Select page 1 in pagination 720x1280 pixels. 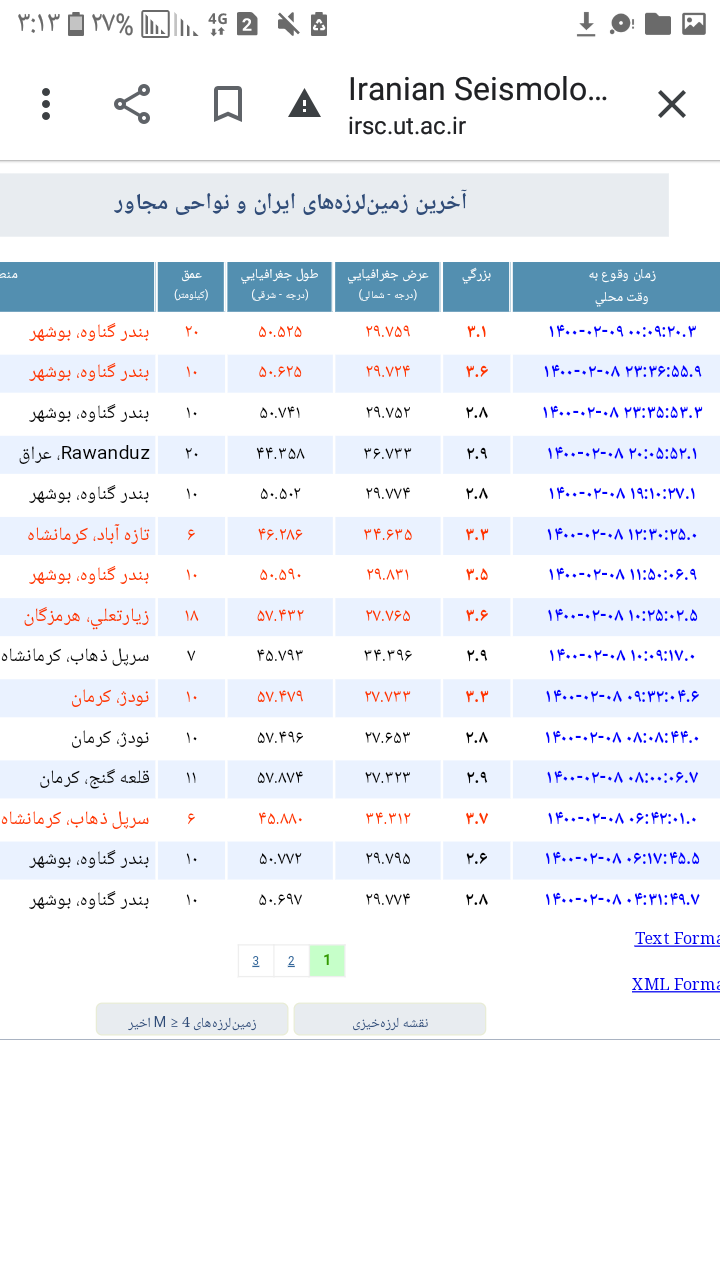pos(327,961)
